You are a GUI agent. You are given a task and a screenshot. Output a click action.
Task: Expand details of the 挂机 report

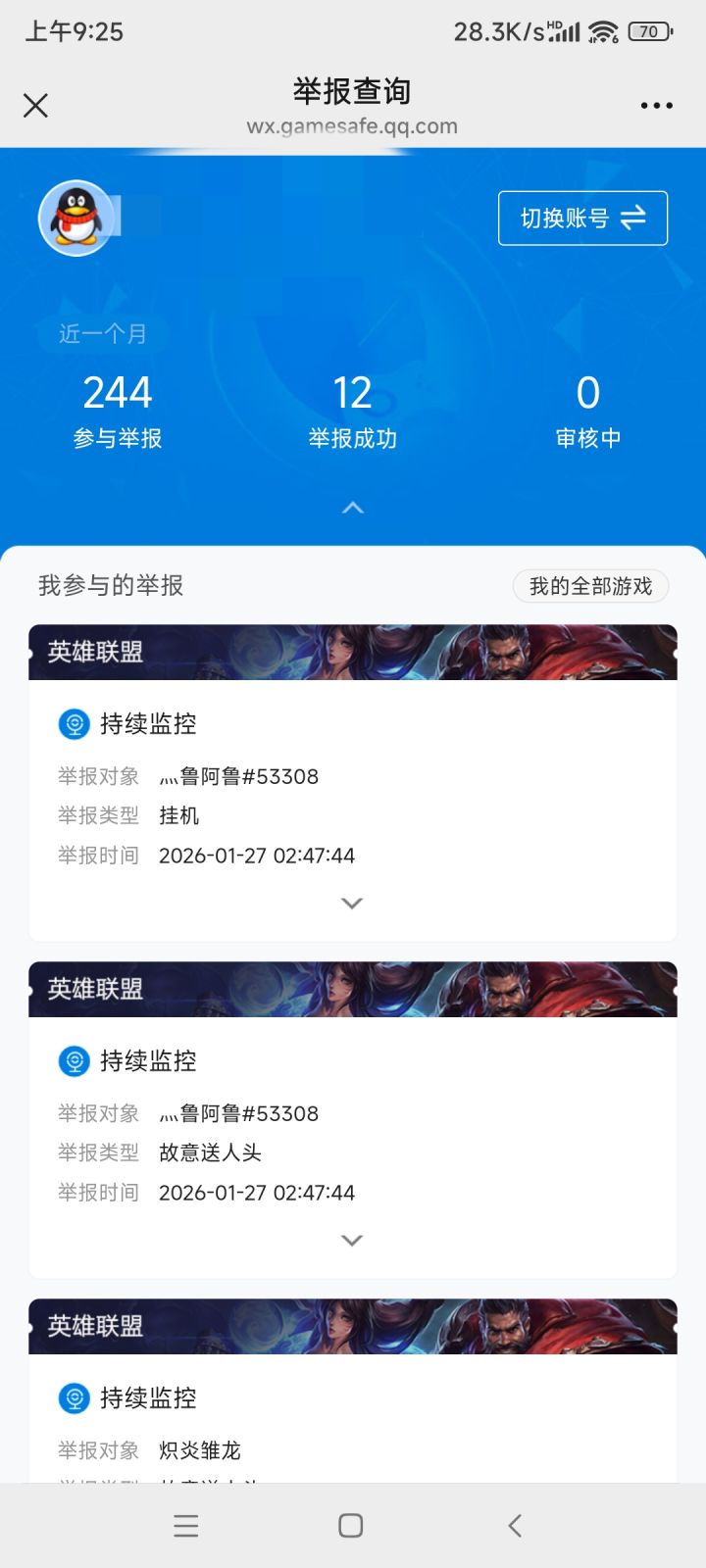point(351,903)
